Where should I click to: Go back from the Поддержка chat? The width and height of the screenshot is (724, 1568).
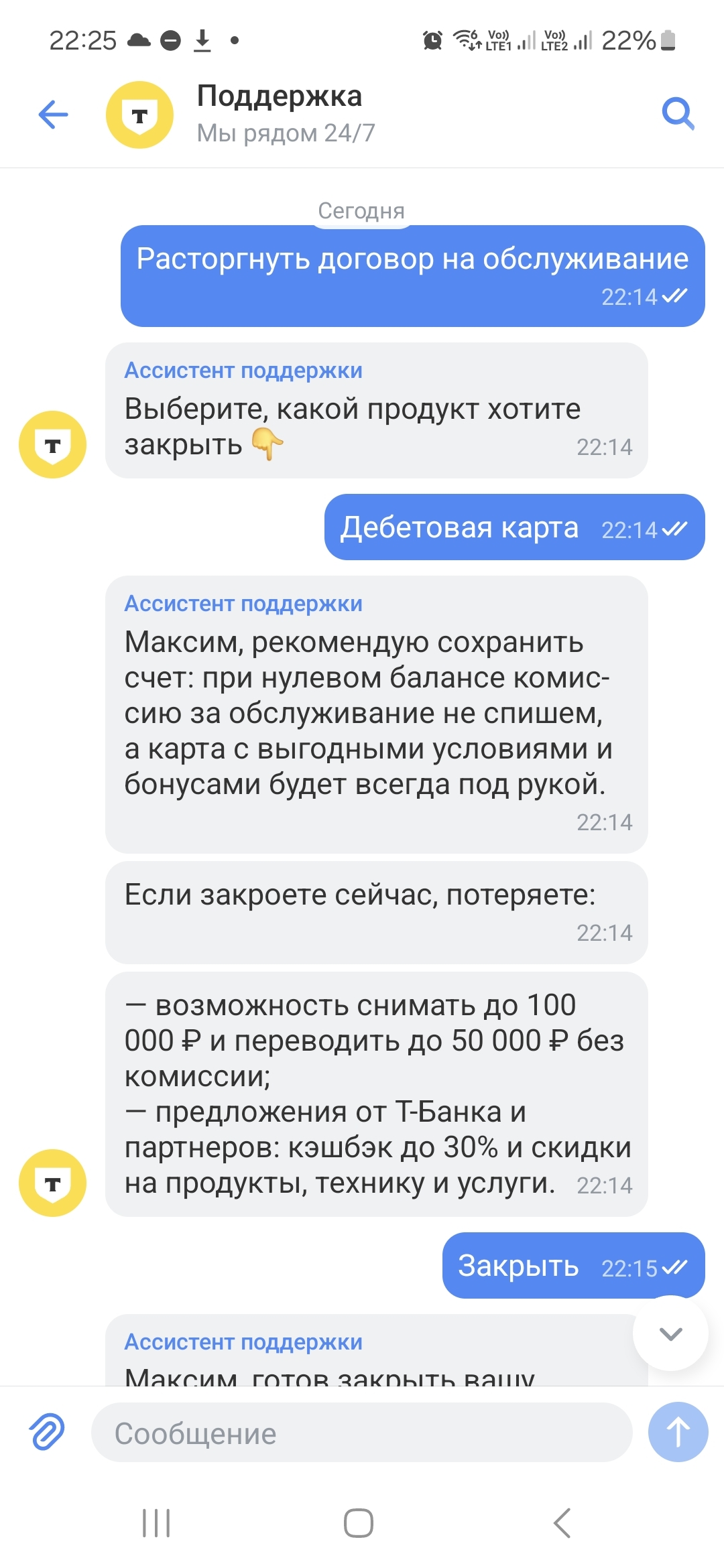coord(54,115)
